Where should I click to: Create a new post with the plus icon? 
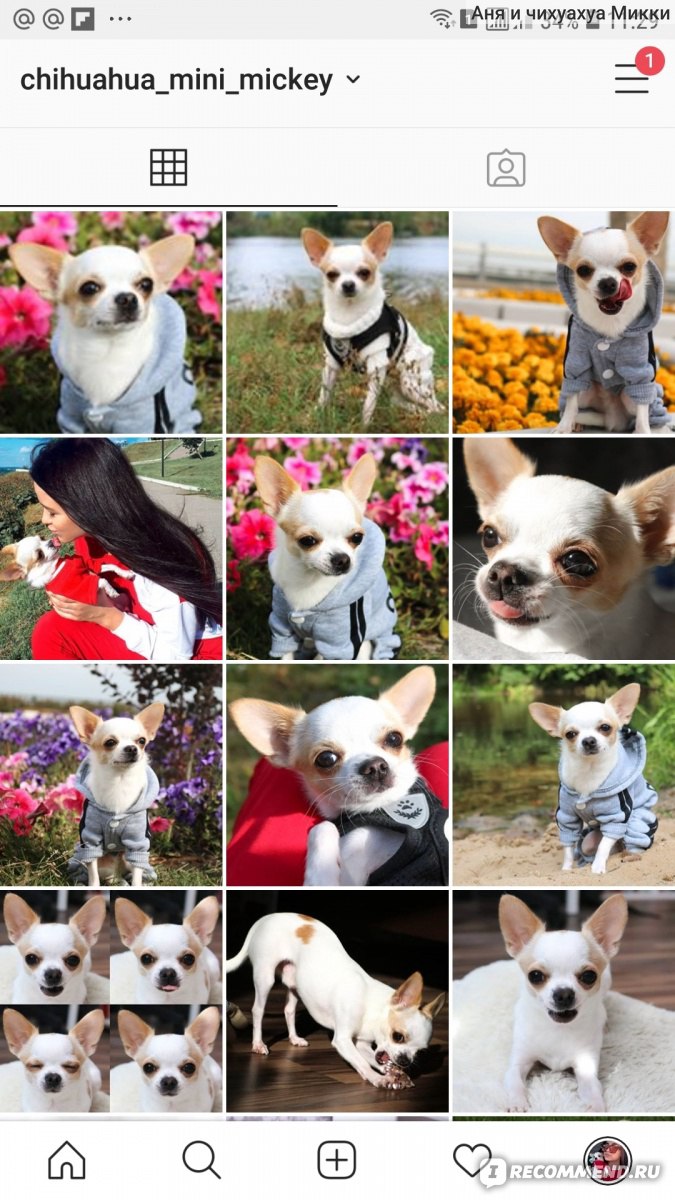(337, 1160)
